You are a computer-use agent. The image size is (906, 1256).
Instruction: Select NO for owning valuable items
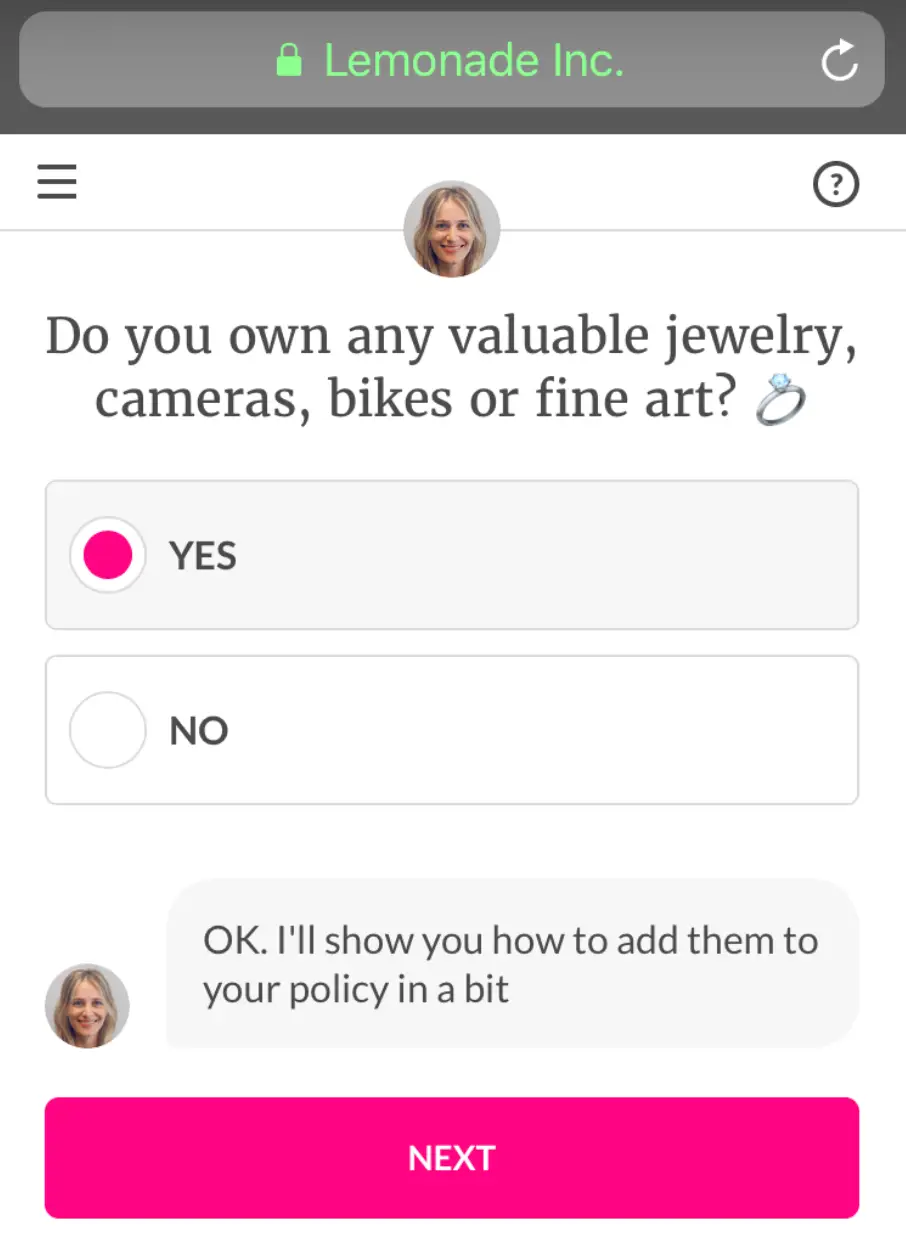coord(451,729)
